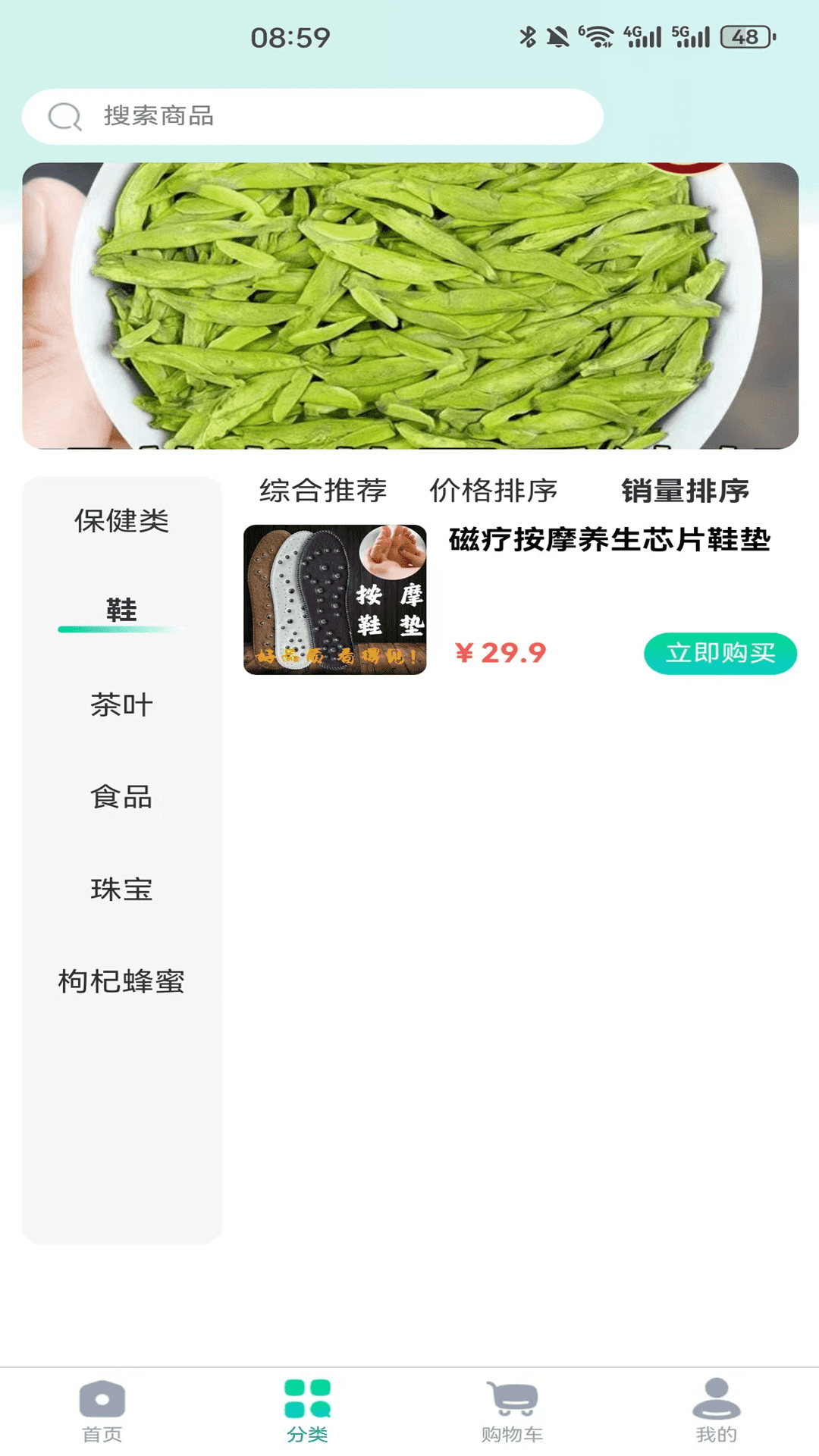The image size is (819, 1456).
Task: Switch to the 保健类 category
Action: pyautogui.click(x=121, y=521)
